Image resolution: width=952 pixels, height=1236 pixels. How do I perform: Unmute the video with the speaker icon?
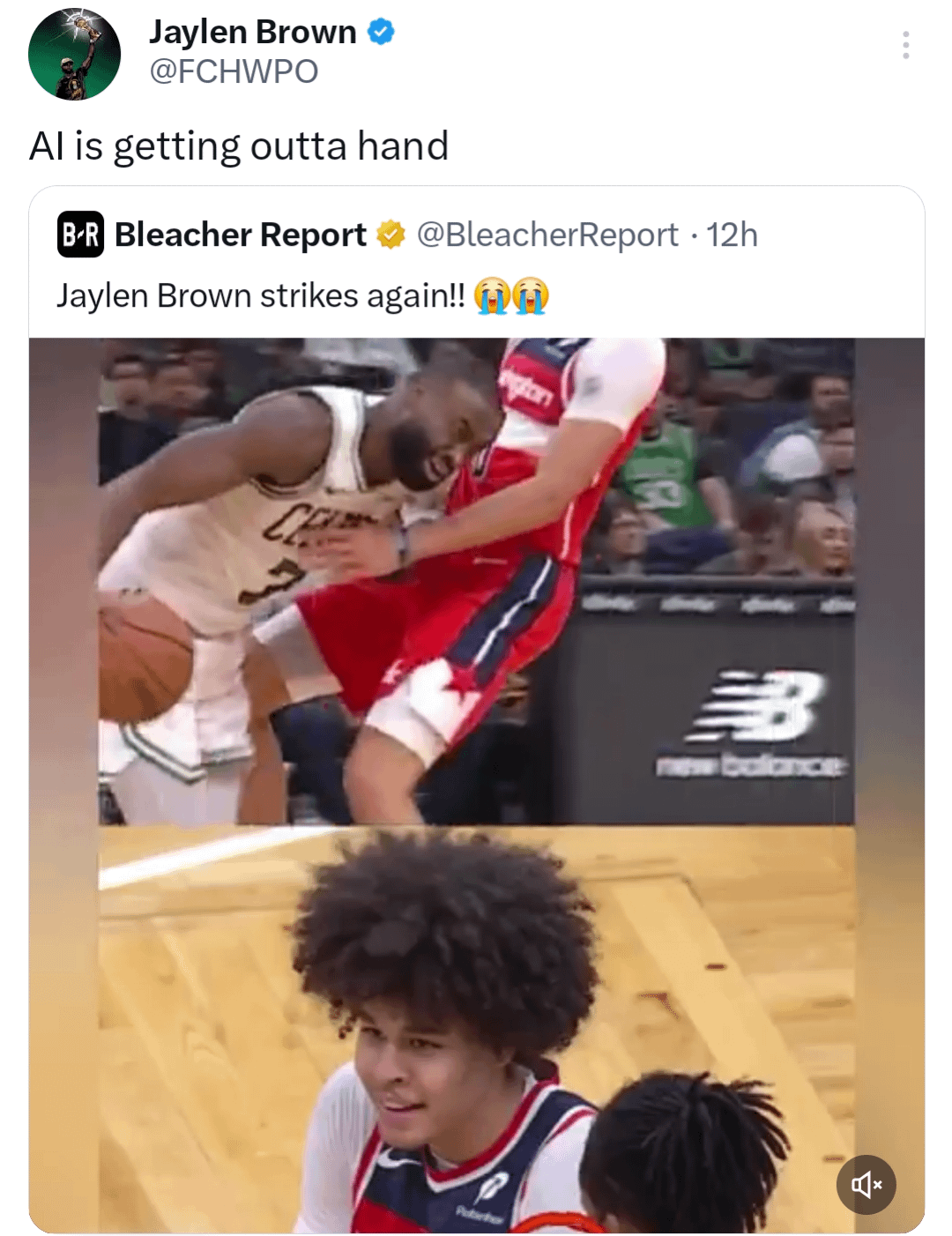coord(866,1184)
